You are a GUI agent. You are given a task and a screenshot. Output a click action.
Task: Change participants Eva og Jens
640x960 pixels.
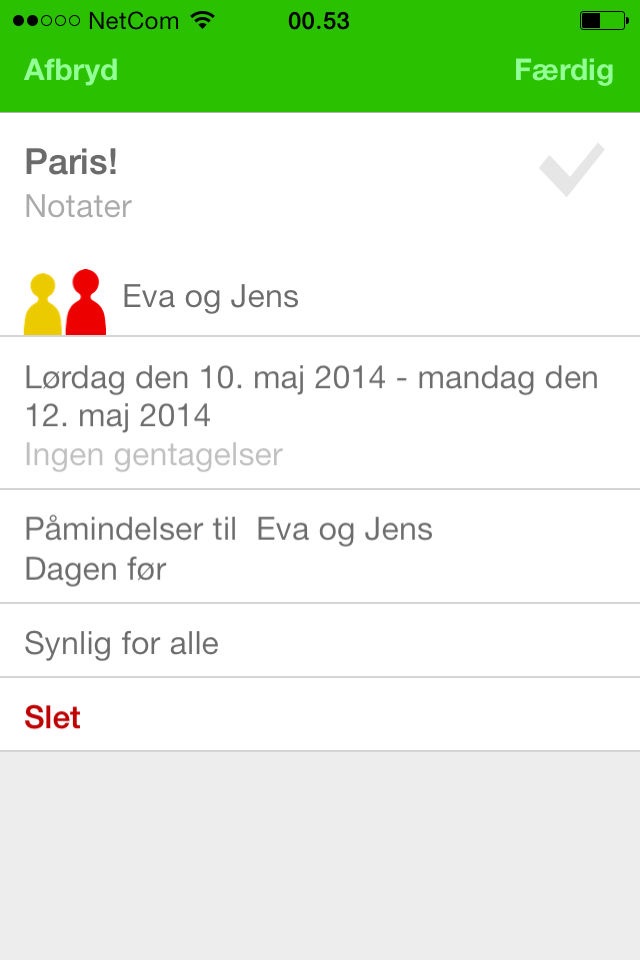pyautogui.click(x=210, y=297)
